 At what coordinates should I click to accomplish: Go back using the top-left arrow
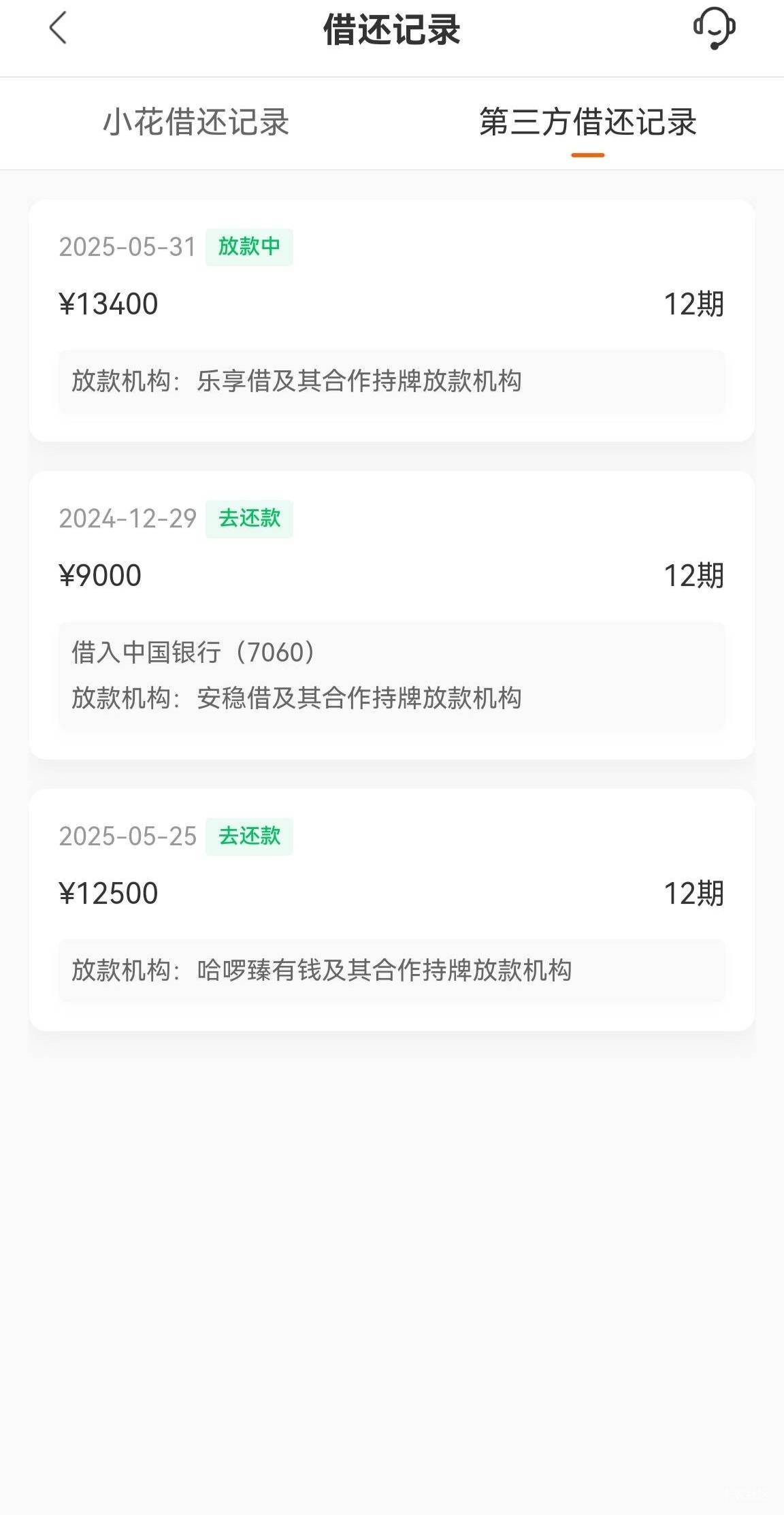click(x=58, y=29)
